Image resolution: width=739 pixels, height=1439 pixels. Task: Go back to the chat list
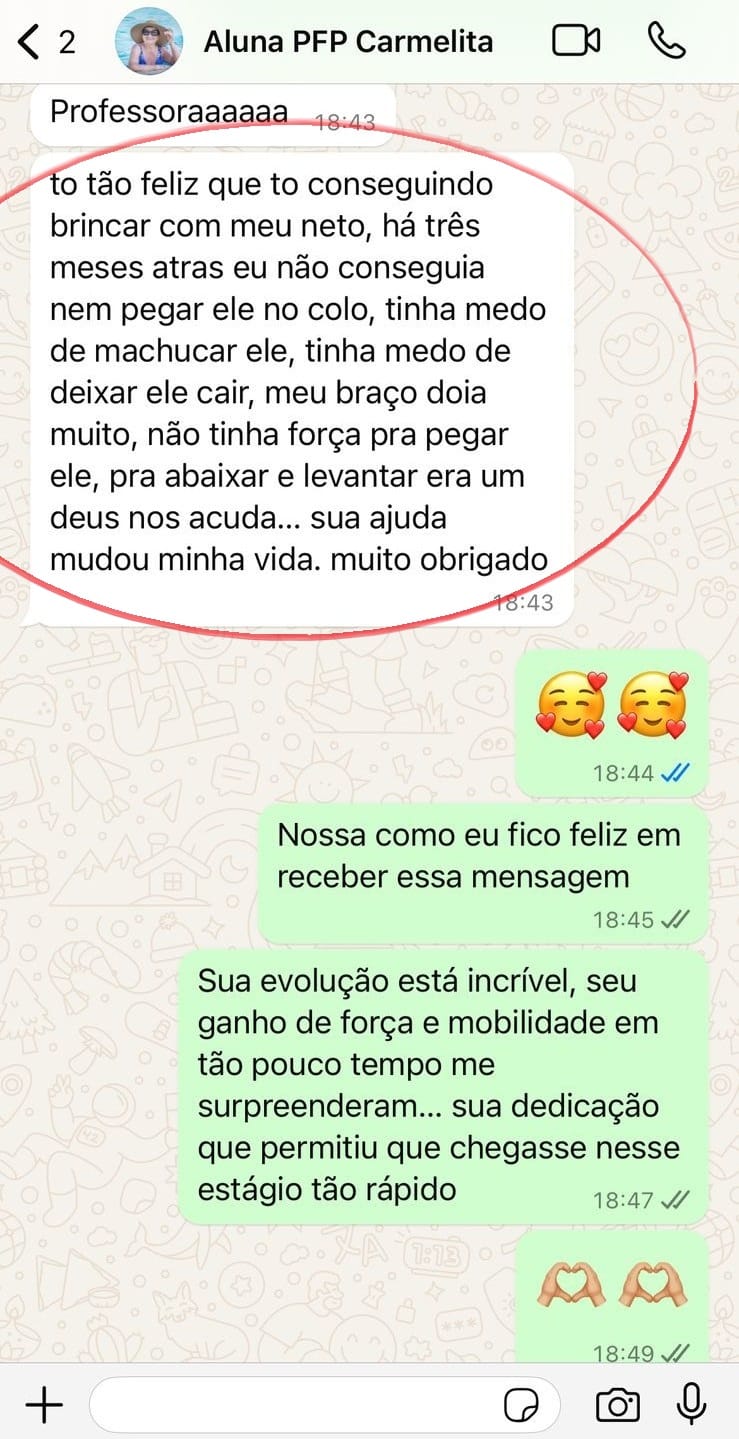point(32,42)
